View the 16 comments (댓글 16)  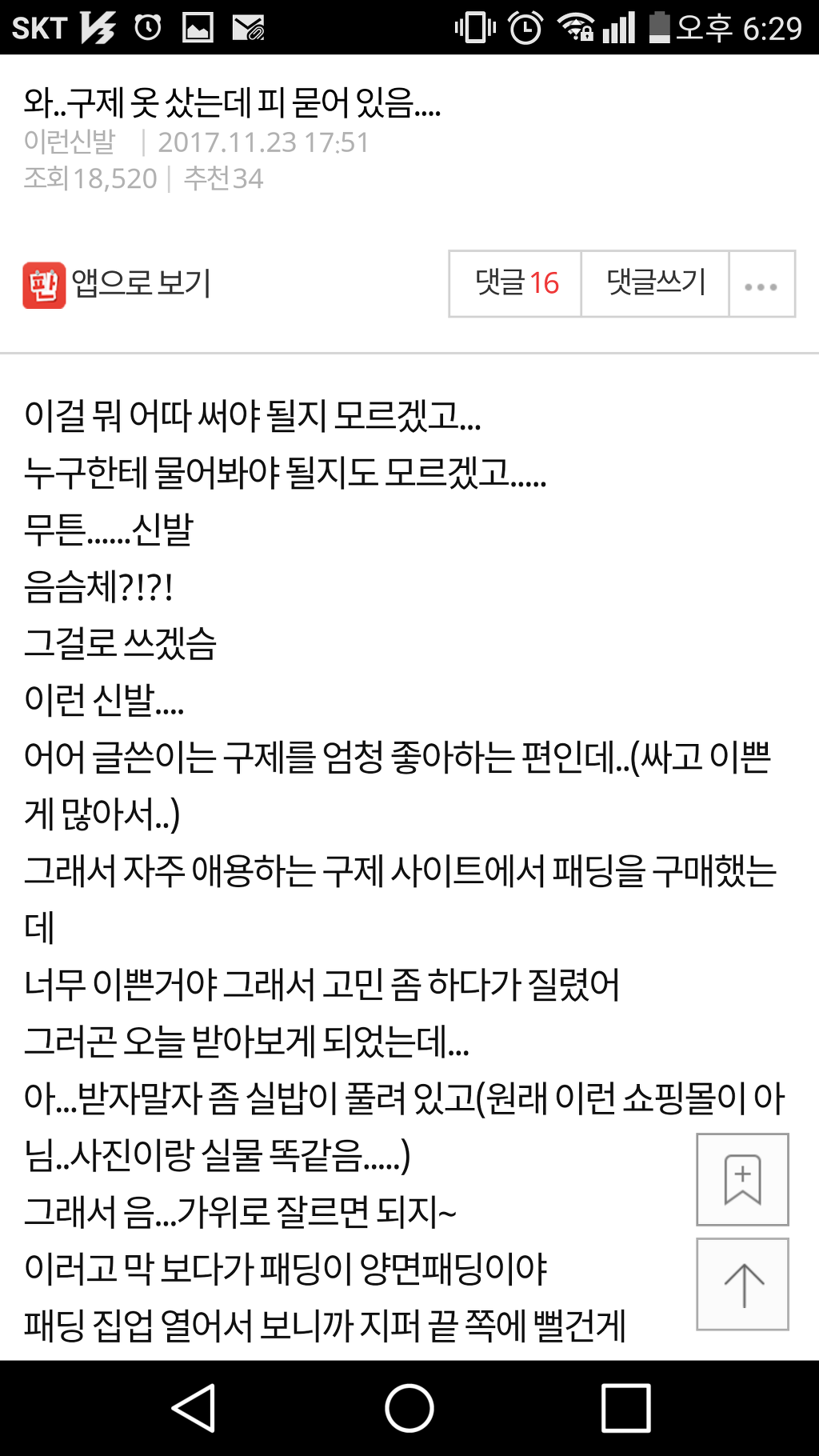click(516, 284)
